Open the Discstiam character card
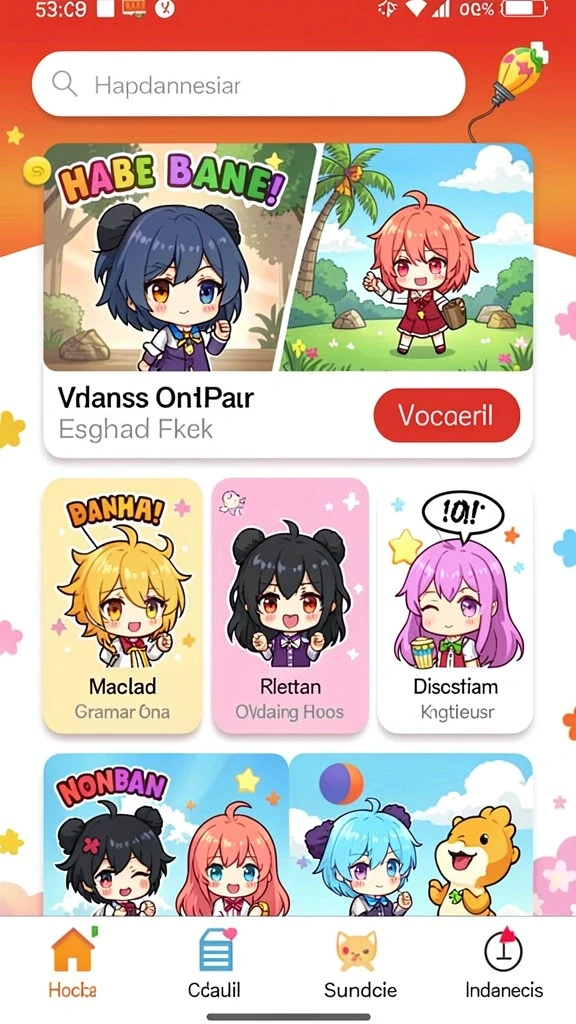This screenshot has width=576, height=1024. click(x=455, y=605)
